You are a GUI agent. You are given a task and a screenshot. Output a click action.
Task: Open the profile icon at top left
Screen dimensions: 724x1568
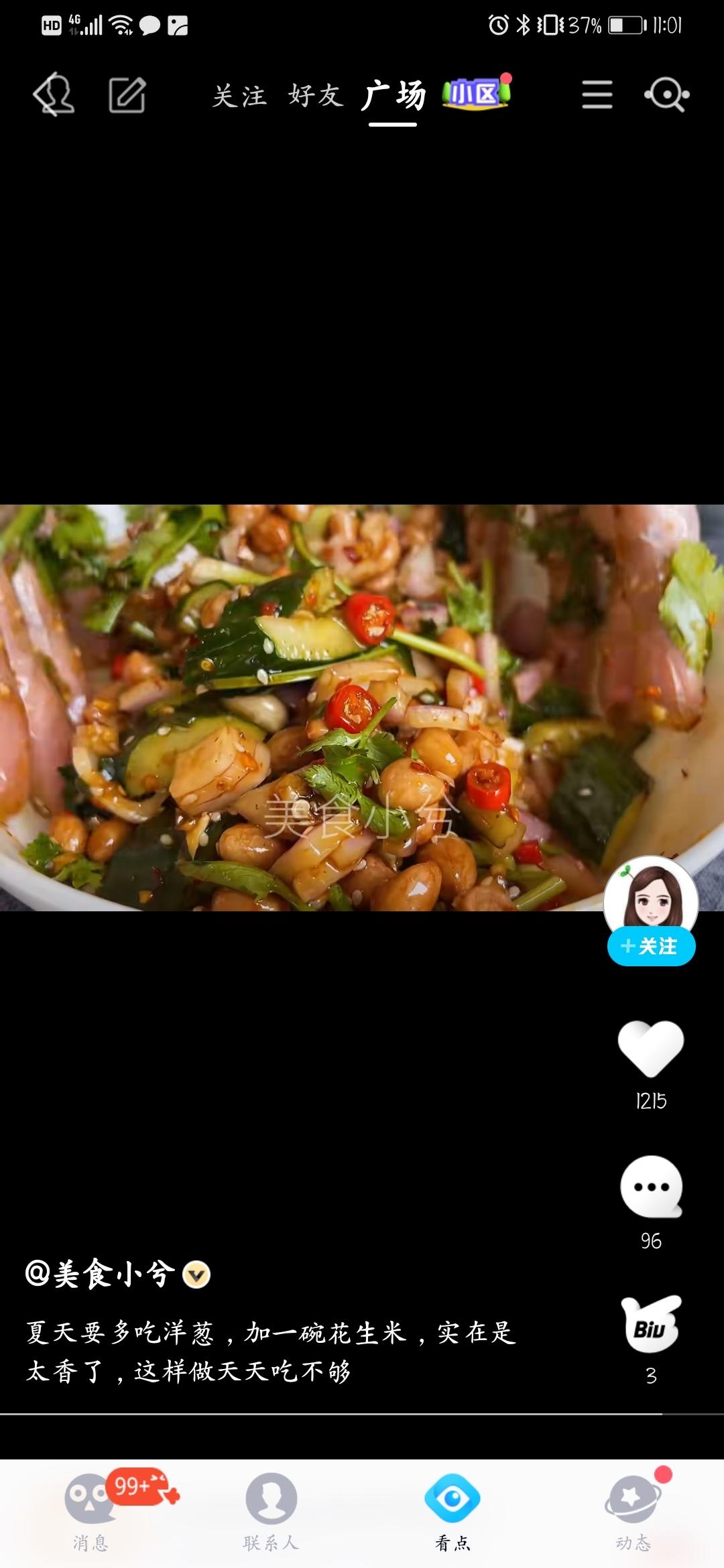(x=54, y=94)
